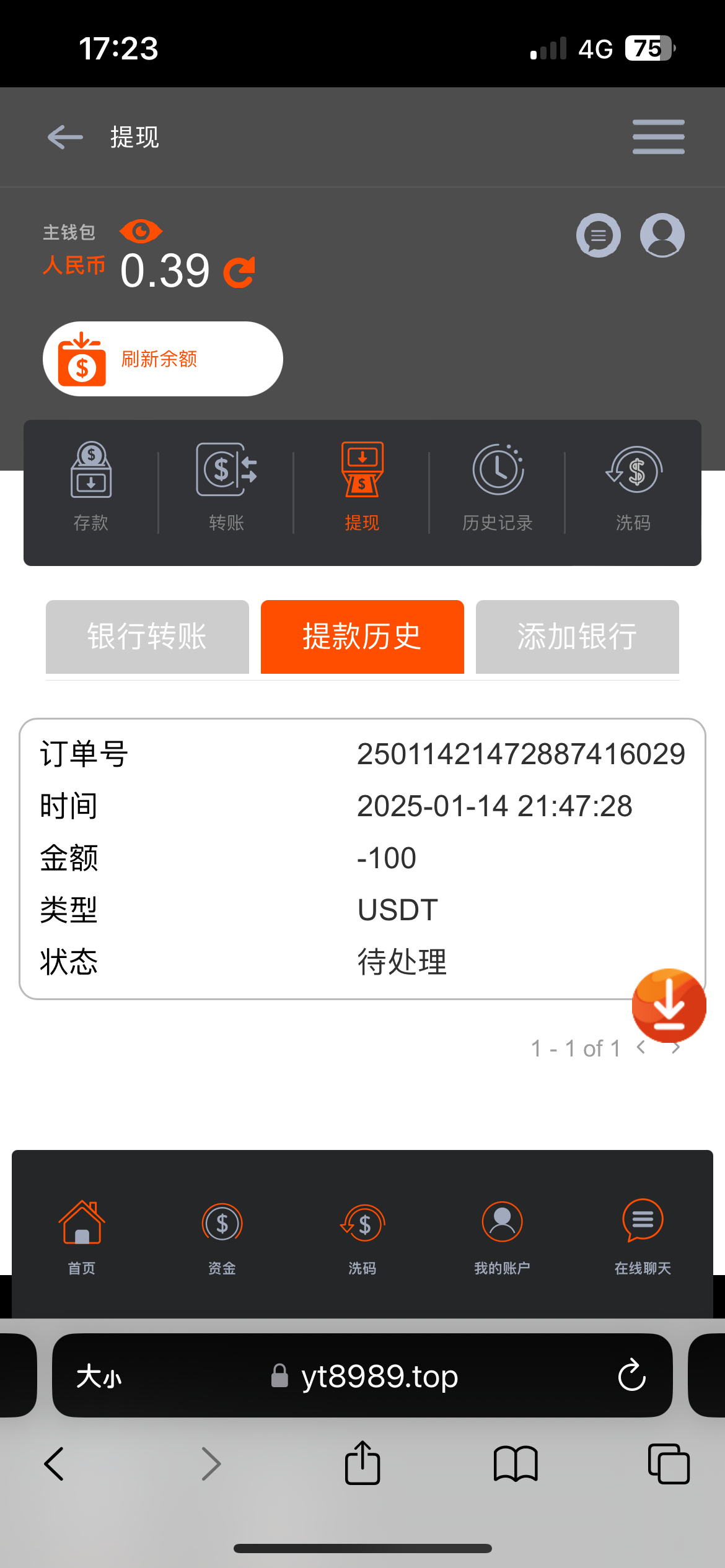The image size is (725, 1568).
Task: Tap the orange download floating button
Action: point(669,1006)
